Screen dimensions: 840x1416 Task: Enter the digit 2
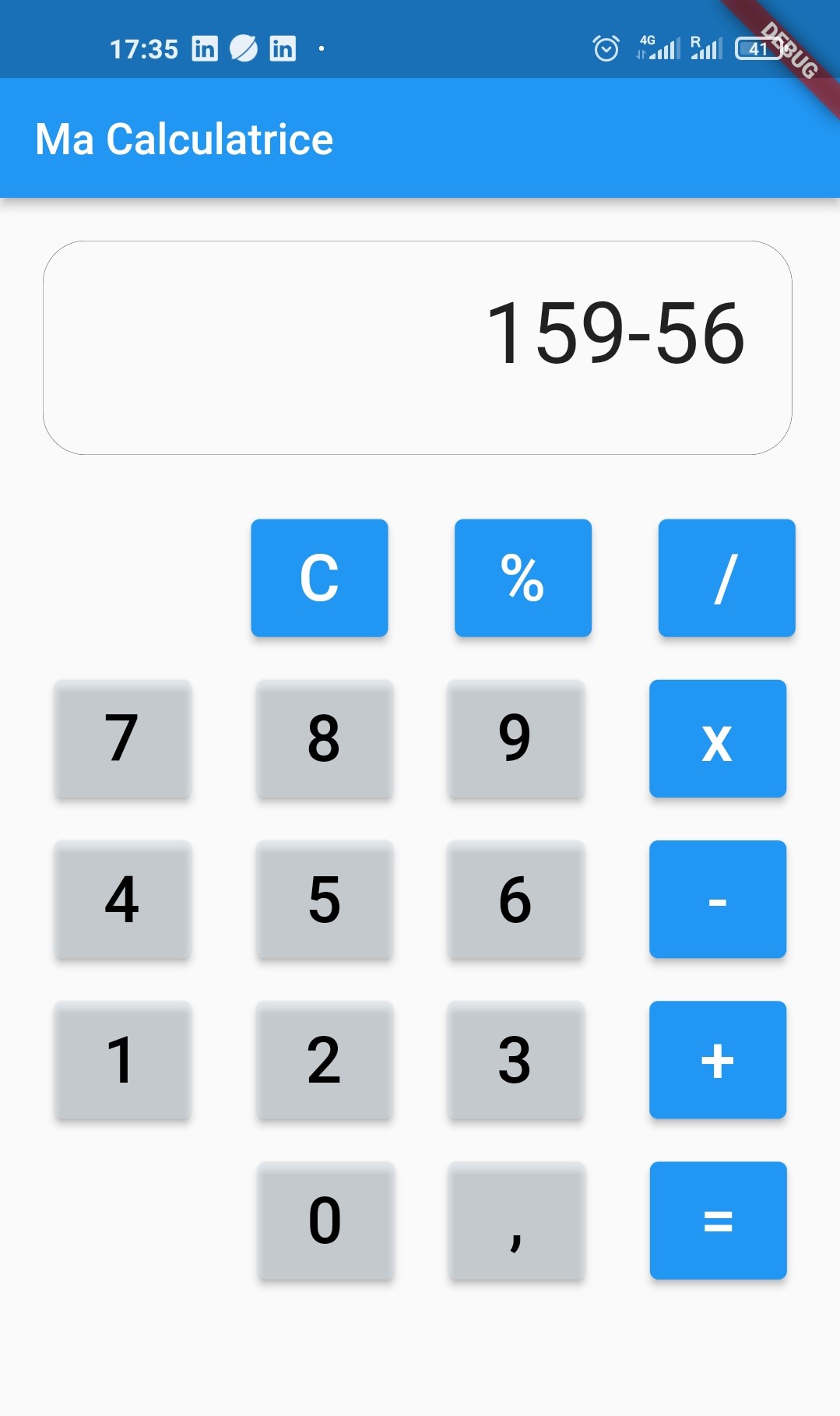pos(325,1060)
